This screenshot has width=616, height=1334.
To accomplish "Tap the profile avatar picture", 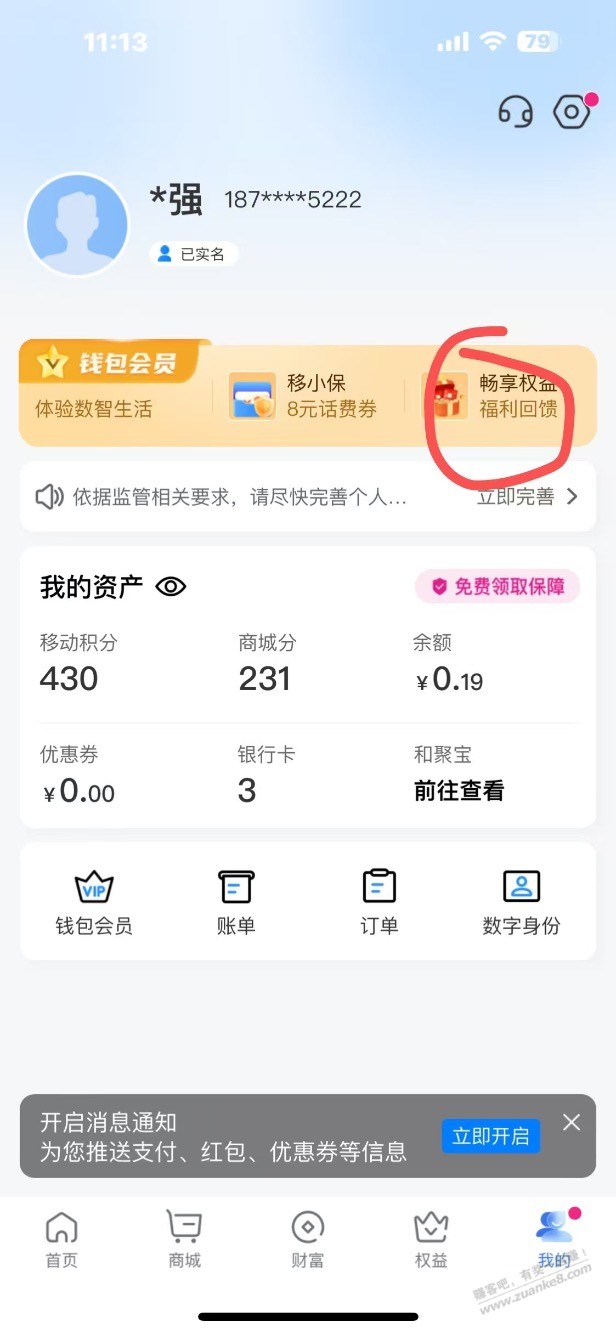I will click(x=77, y=225).
